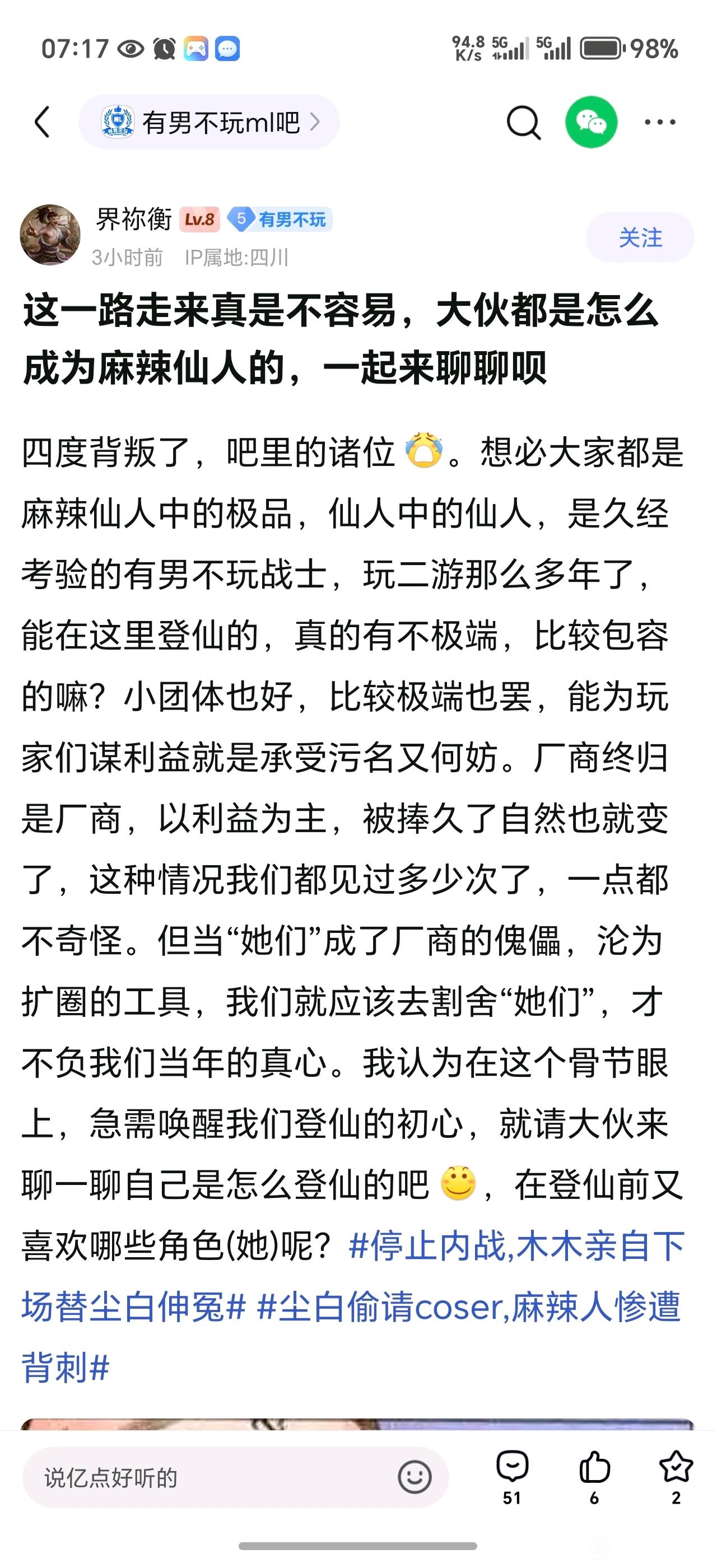Screen dimensions: 717x1568
Task: Tap the 有男不玩 level 5 badge
Action: [280, 219]
